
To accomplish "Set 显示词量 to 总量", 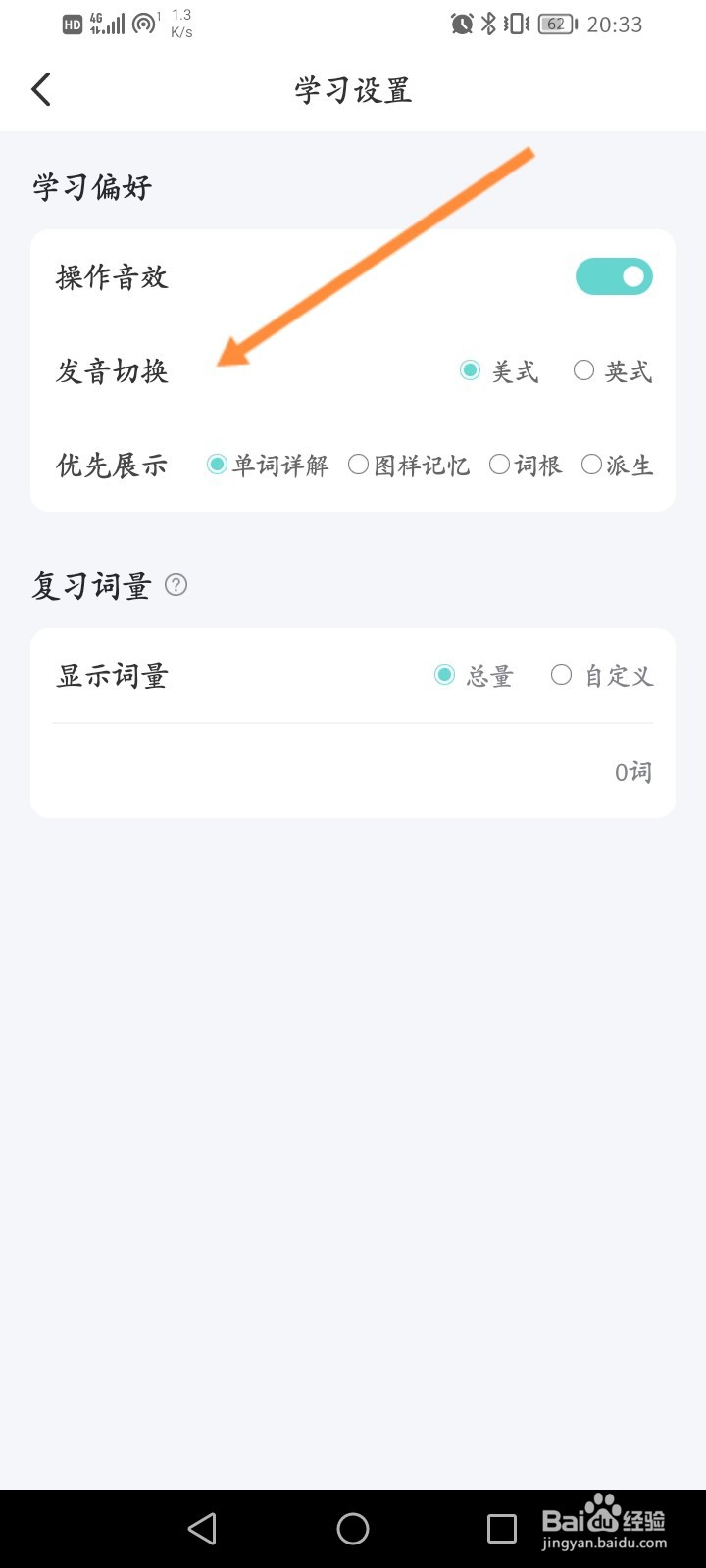I will pos(474,675).
